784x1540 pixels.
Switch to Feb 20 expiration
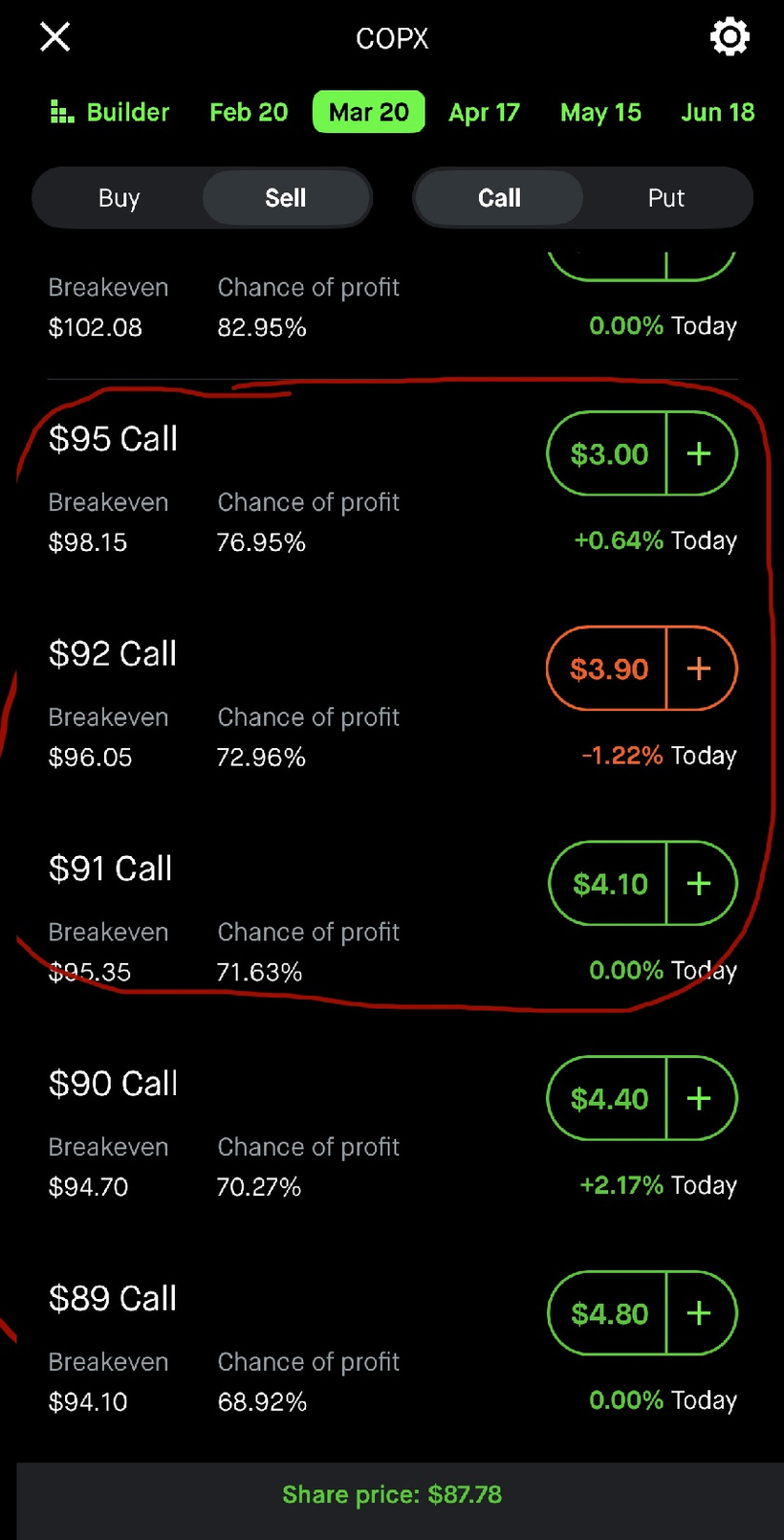(x=249, y=112)
